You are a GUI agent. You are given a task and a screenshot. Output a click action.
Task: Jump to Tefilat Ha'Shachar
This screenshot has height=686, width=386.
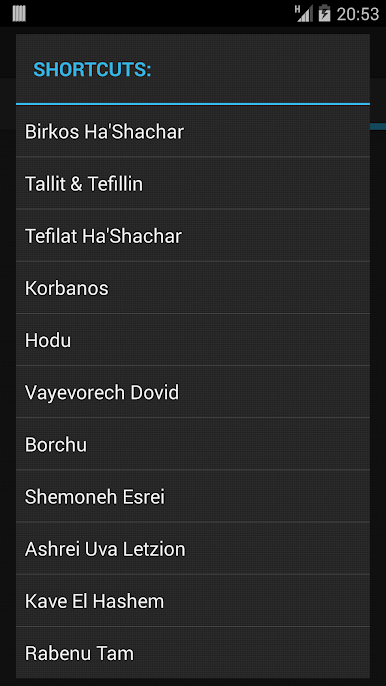pos(193,235)
